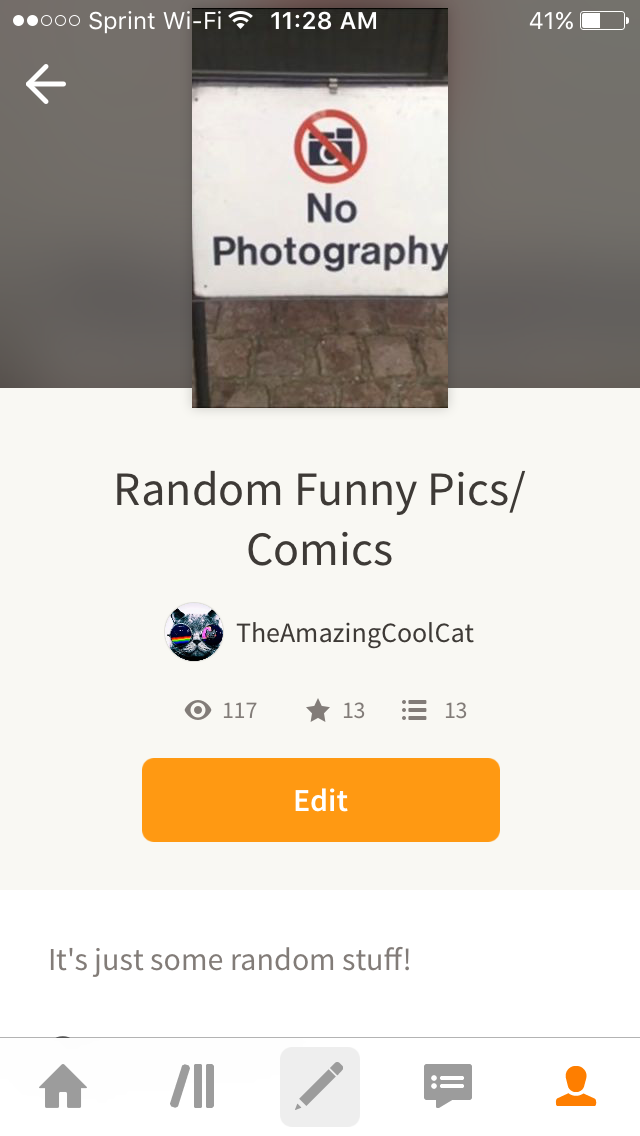Go back using the arrow icon
This screenshot has height=1136, width=640.
click(46, 84)
